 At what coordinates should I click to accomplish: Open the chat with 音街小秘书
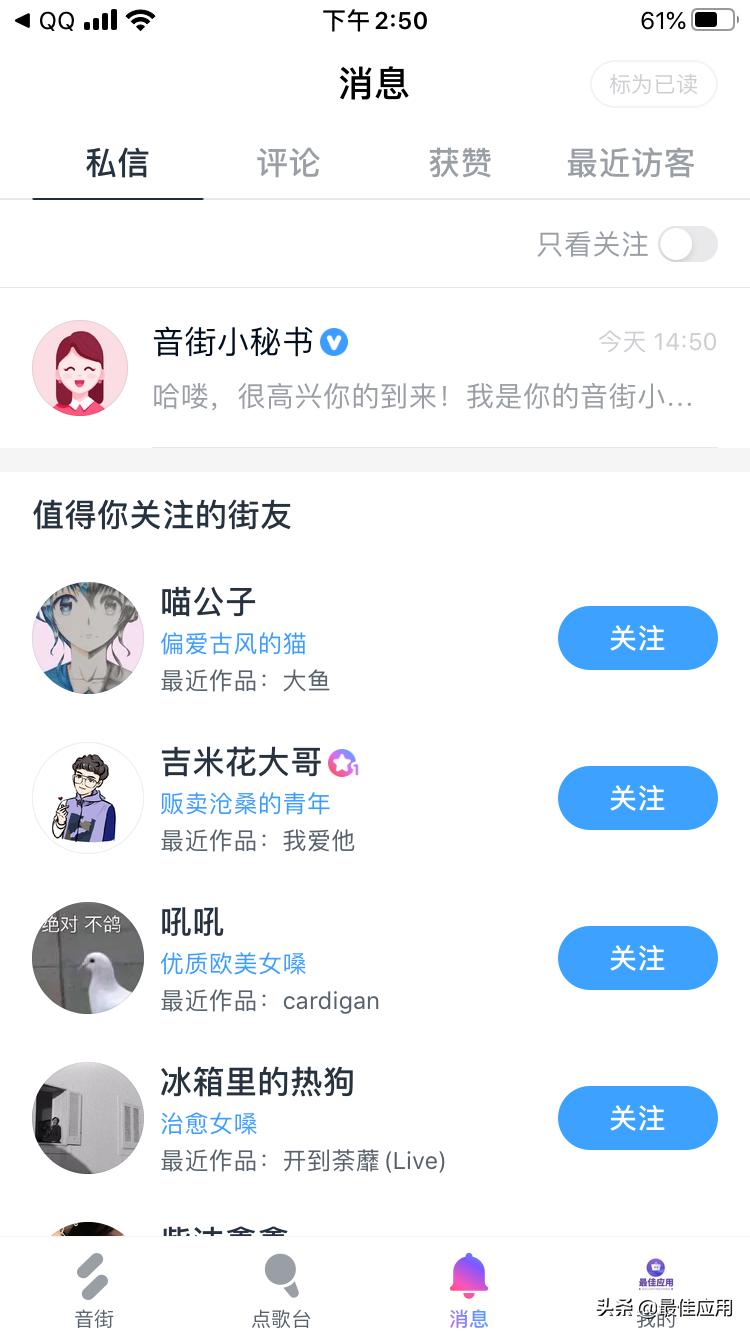[x=375, y=368]
